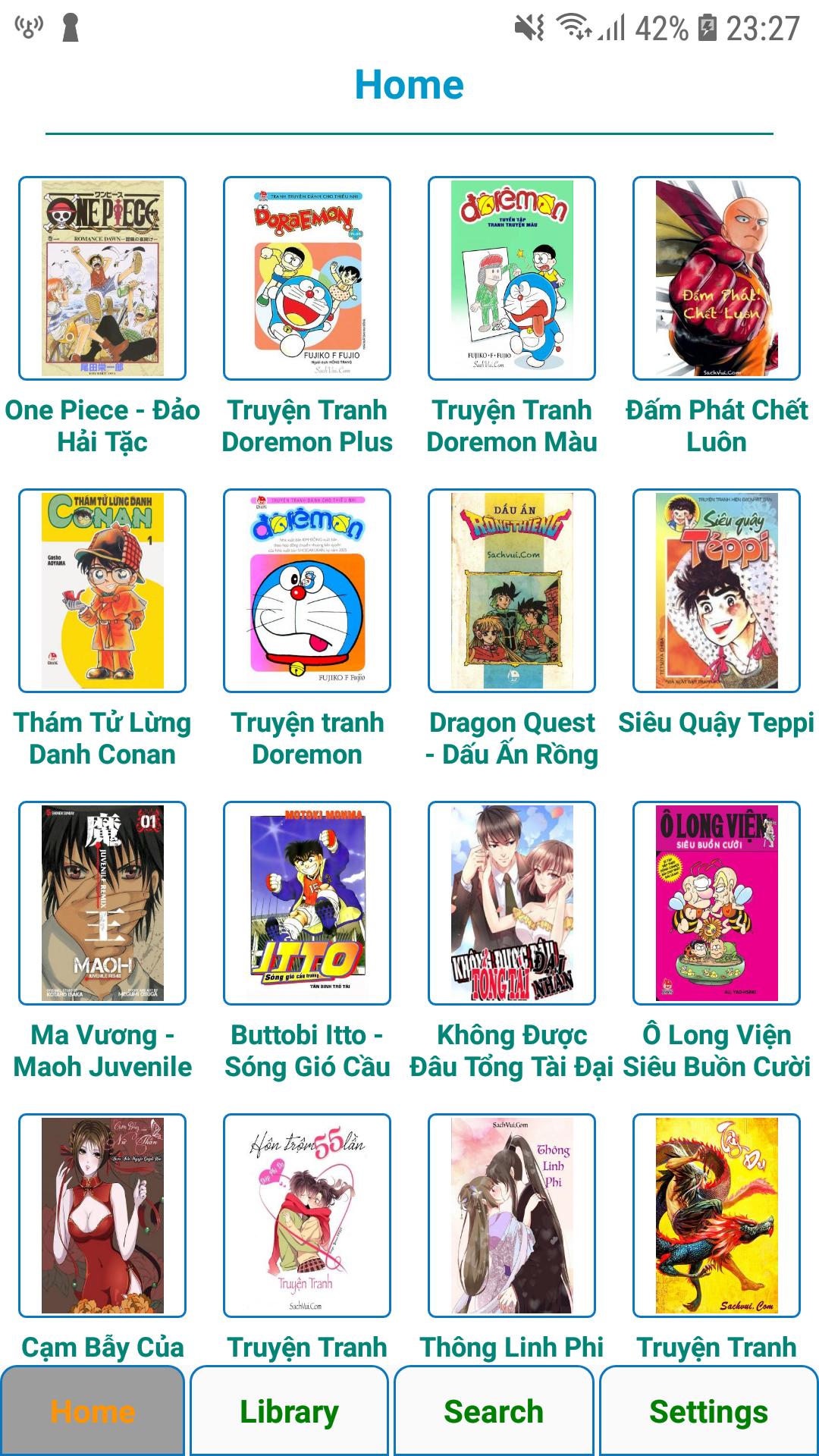
Task: Open the Thông Linh Phi comic cover
Action: tap(510, 1213)
